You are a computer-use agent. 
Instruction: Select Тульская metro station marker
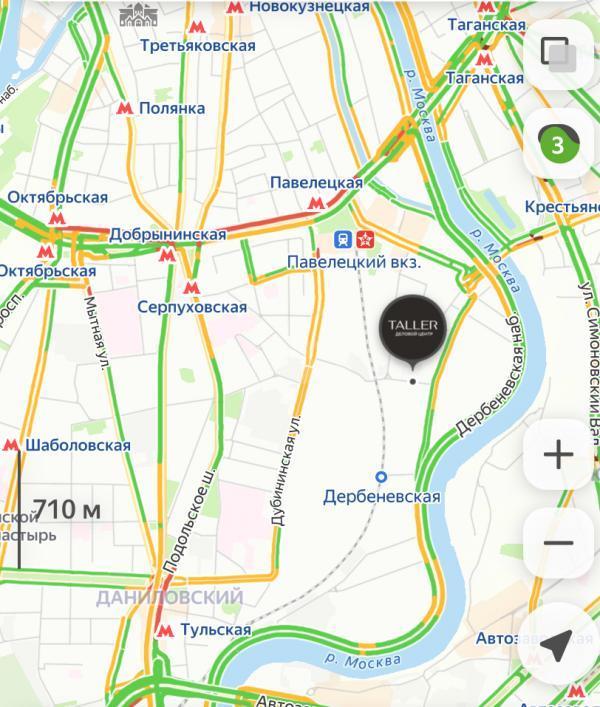(x=166, y=630)
